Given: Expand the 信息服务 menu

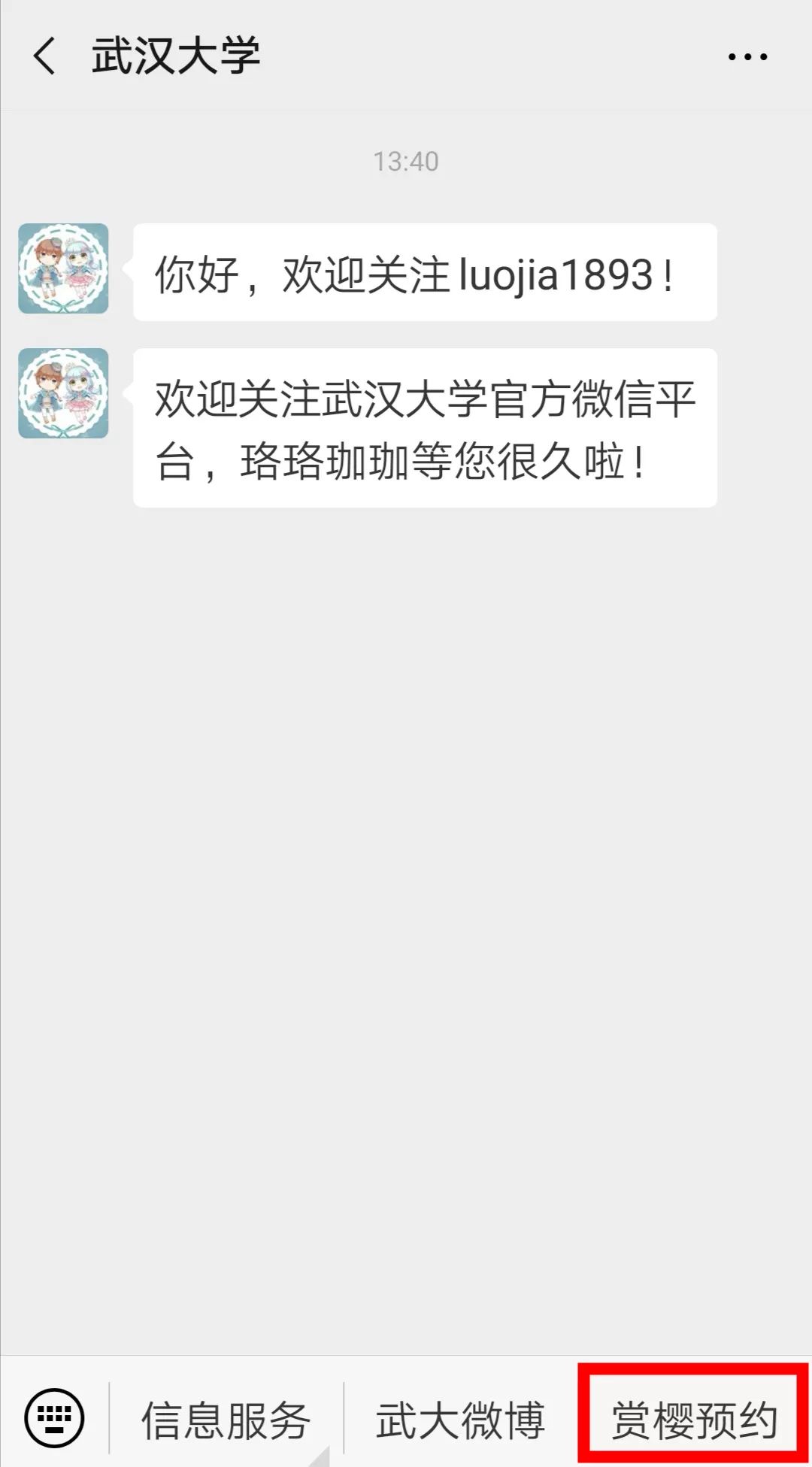Looking at the screenshot, I should (226, 1420).
